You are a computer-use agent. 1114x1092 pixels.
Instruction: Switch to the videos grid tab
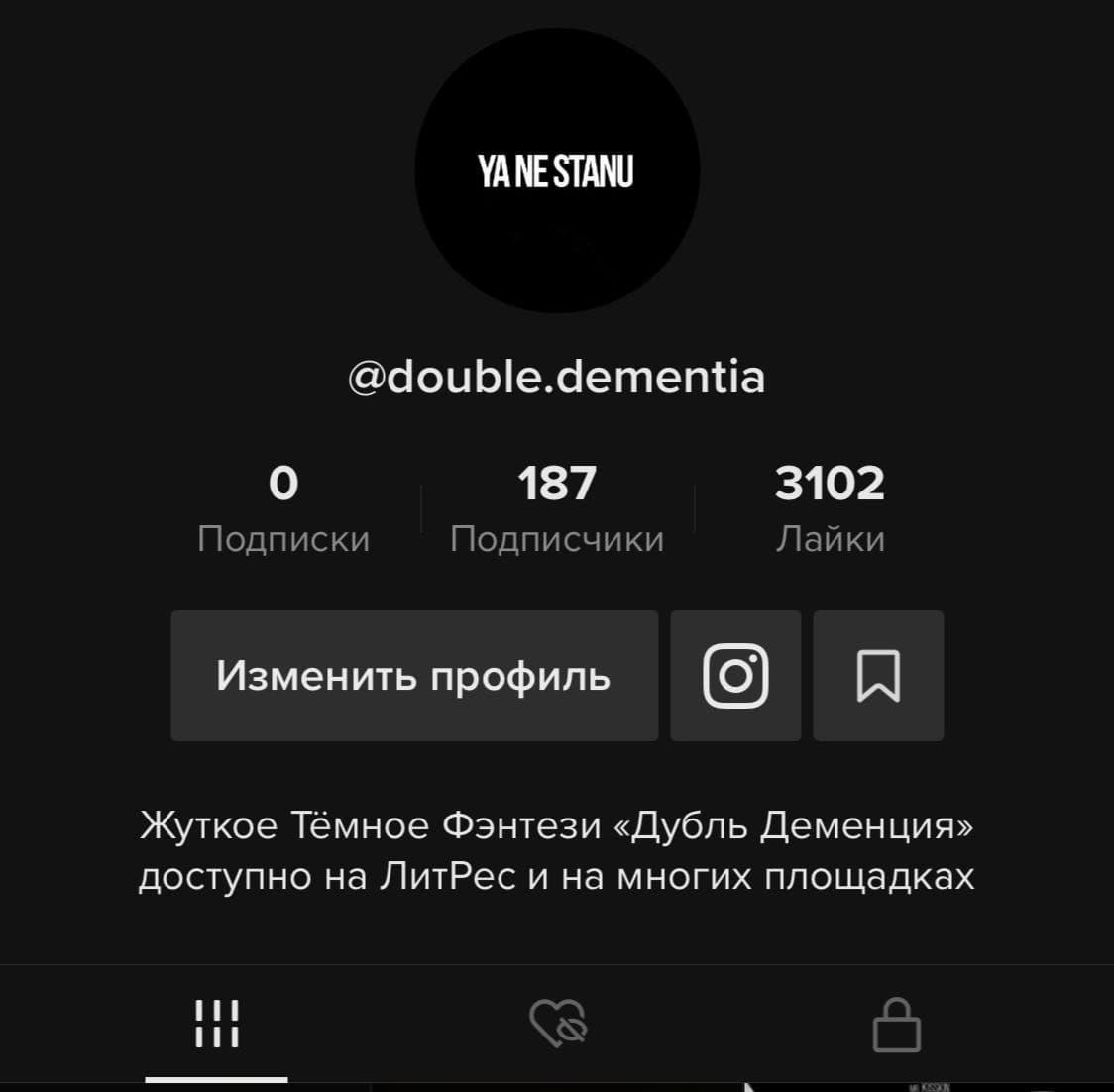216,1024
